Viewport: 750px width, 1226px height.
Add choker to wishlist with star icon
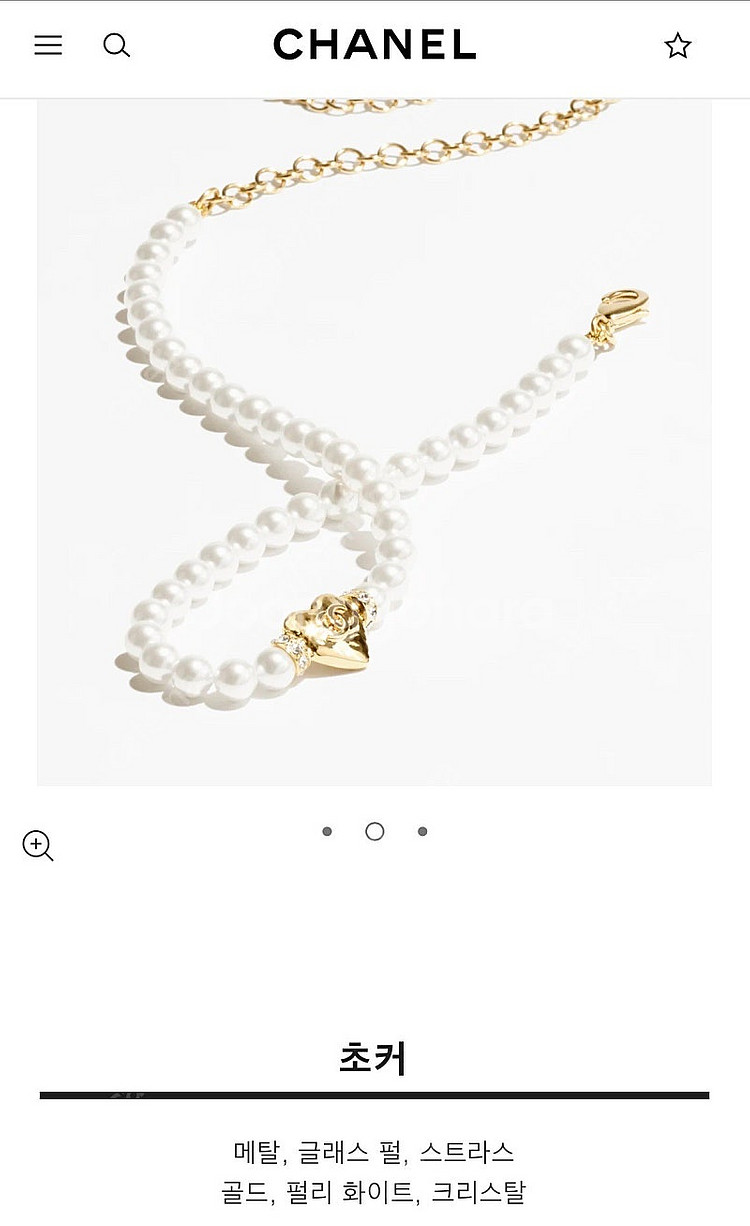(678, 46)
